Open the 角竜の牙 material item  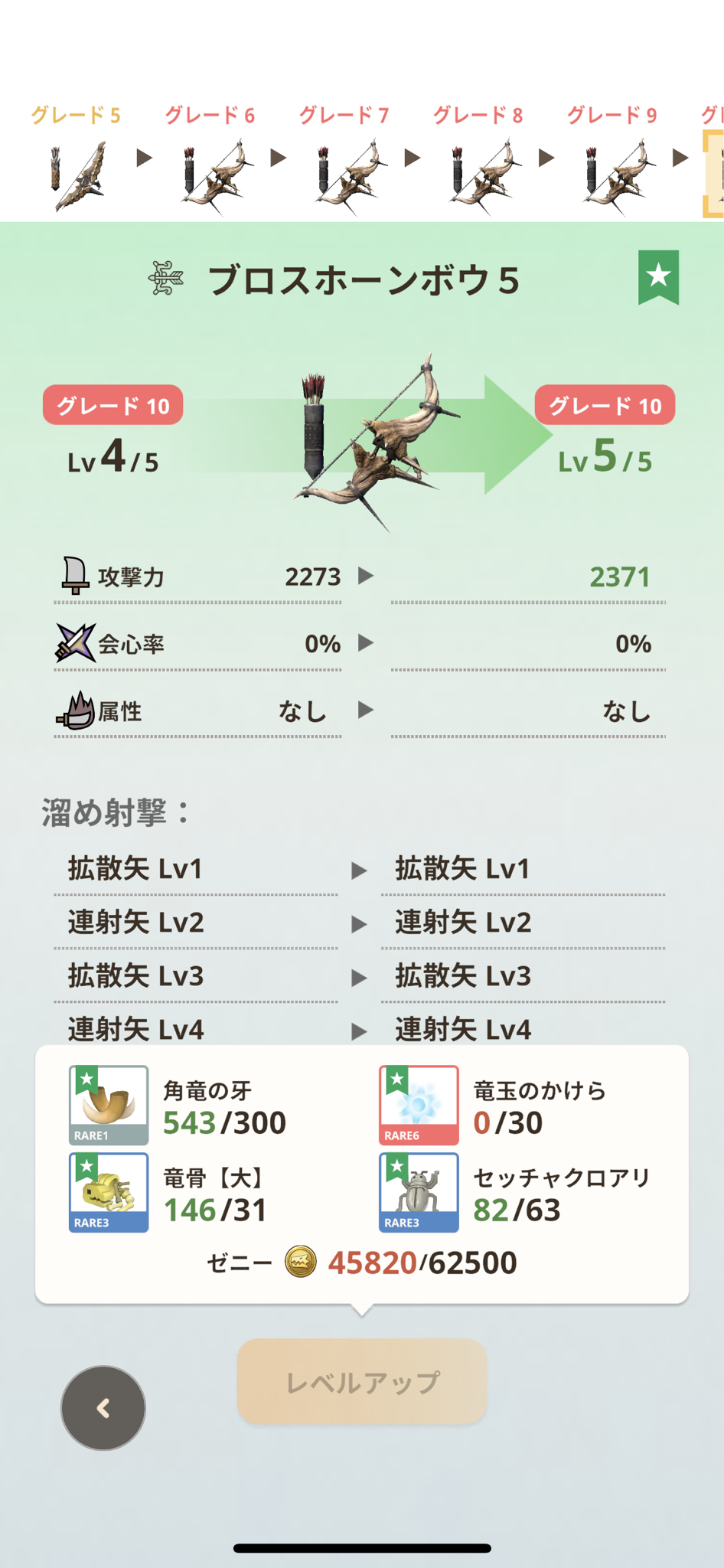109,1105
